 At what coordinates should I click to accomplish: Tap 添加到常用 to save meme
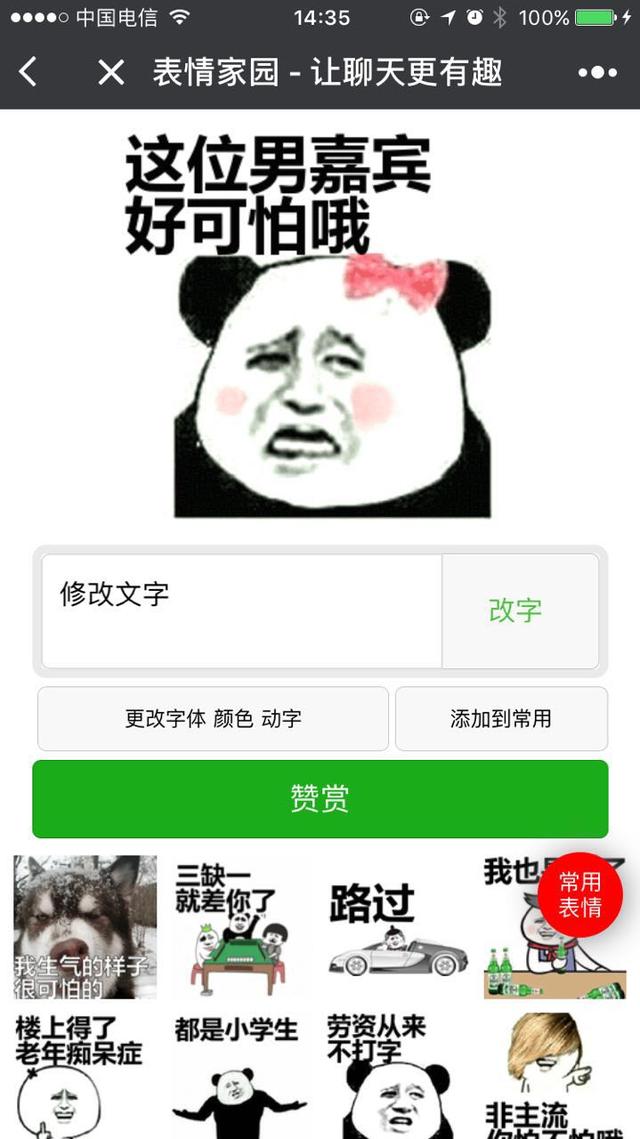pyautogui.click(x=501, y=718)
